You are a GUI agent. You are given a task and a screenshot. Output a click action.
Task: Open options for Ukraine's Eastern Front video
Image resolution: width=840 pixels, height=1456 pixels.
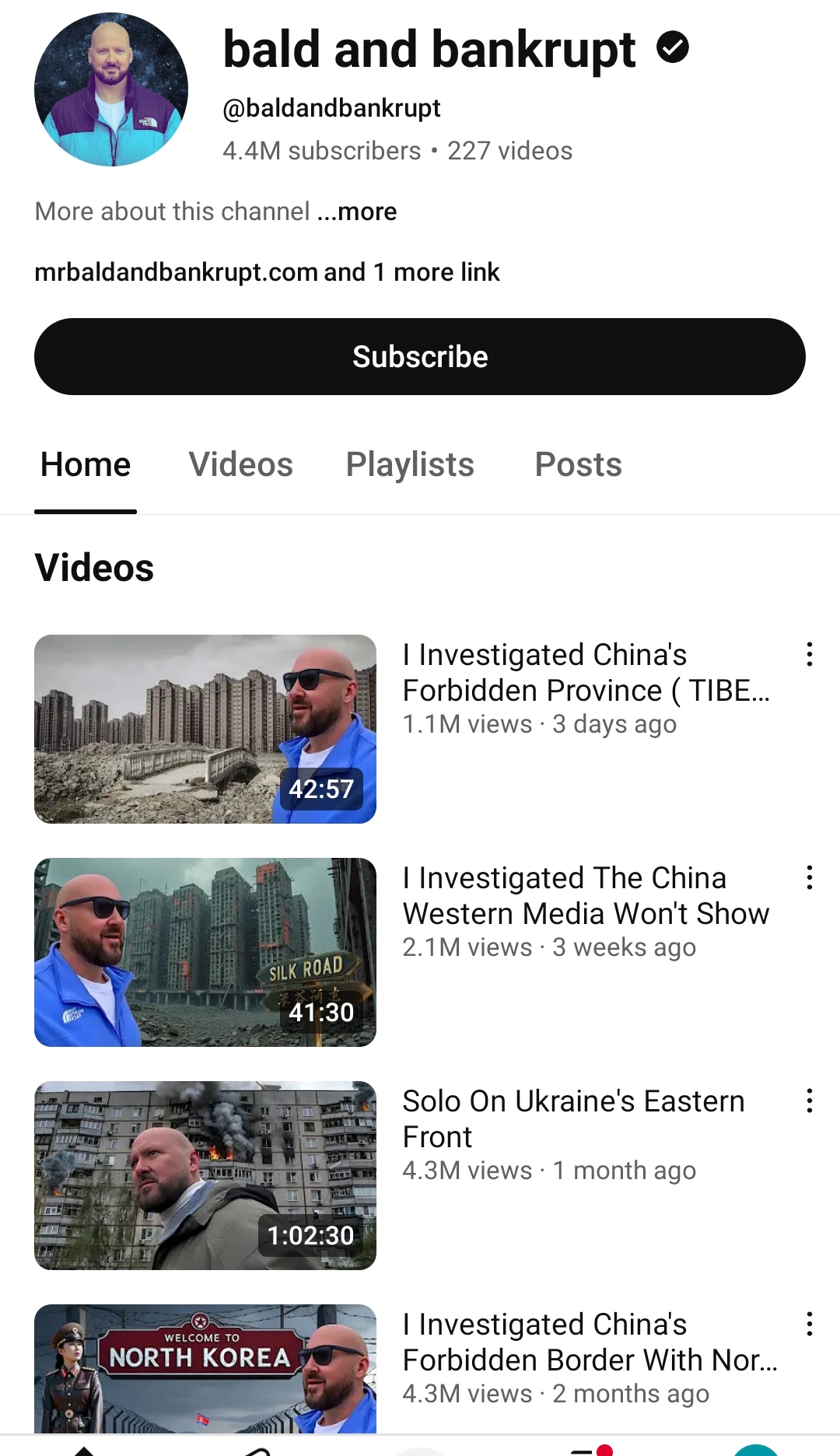coord(810,1101)
